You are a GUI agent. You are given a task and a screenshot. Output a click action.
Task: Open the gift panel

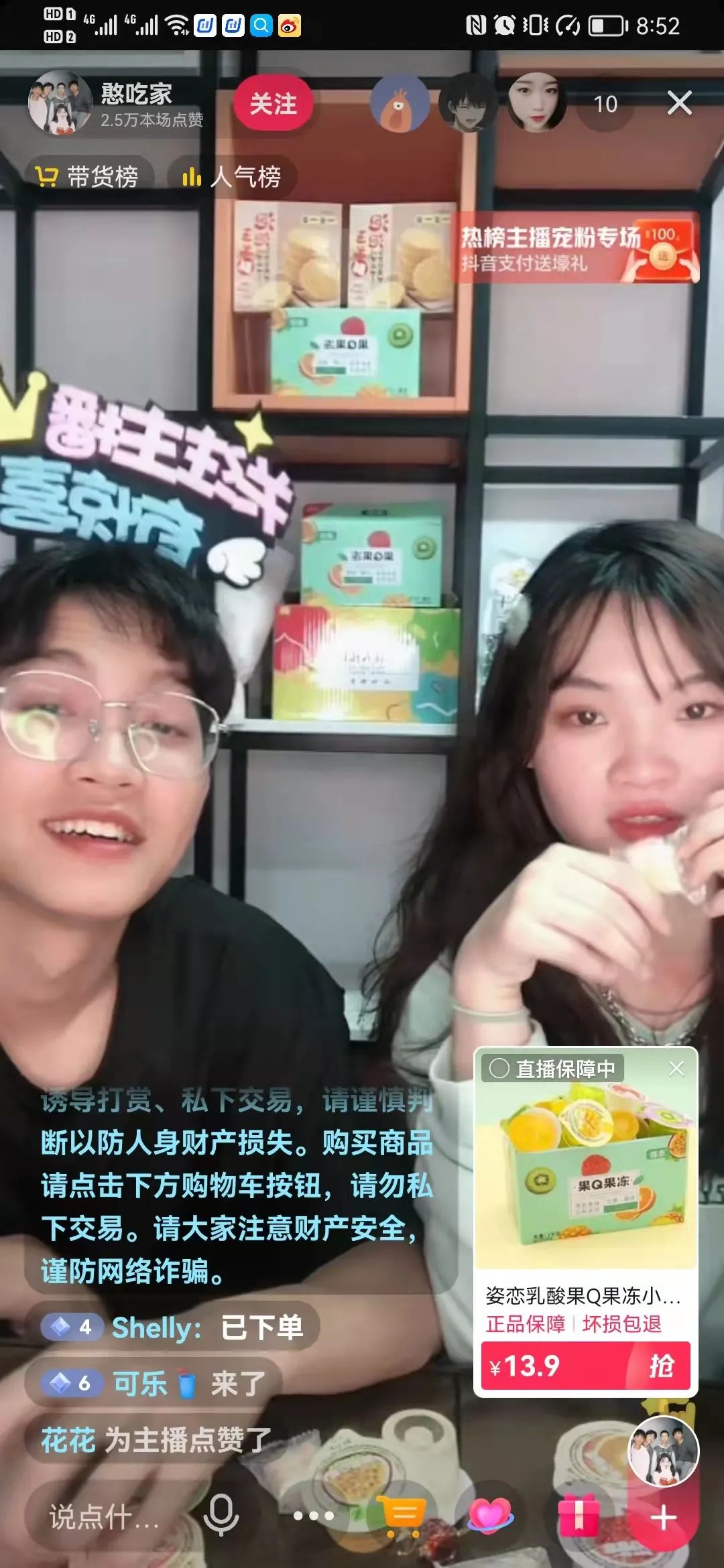(x=578, y=1516)
